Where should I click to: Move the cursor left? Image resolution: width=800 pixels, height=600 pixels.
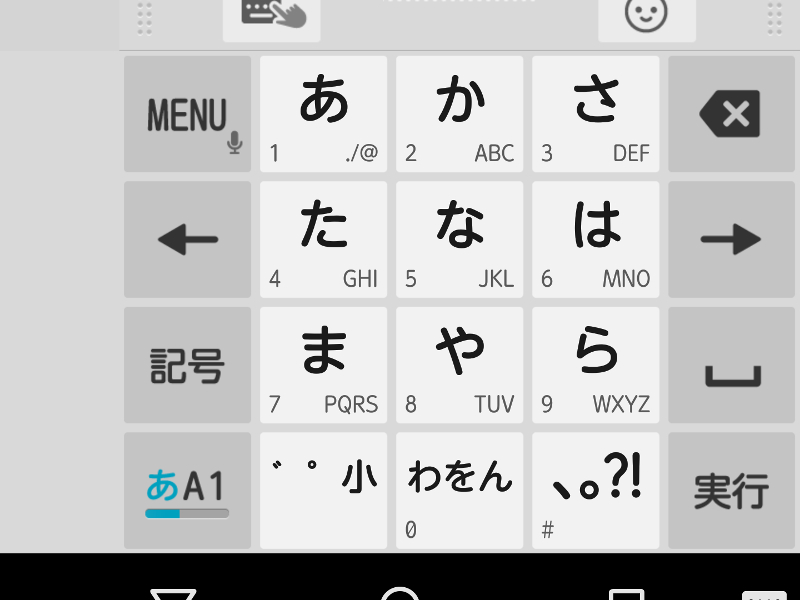click(187, 239)
